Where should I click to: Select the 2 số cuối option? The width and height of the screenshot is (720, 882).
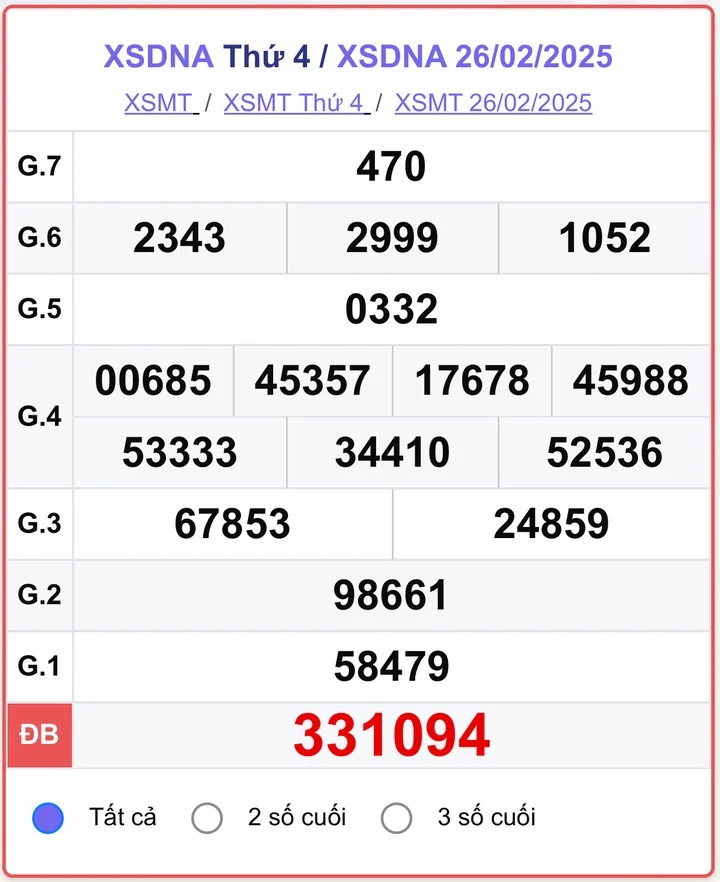(207, 817)
